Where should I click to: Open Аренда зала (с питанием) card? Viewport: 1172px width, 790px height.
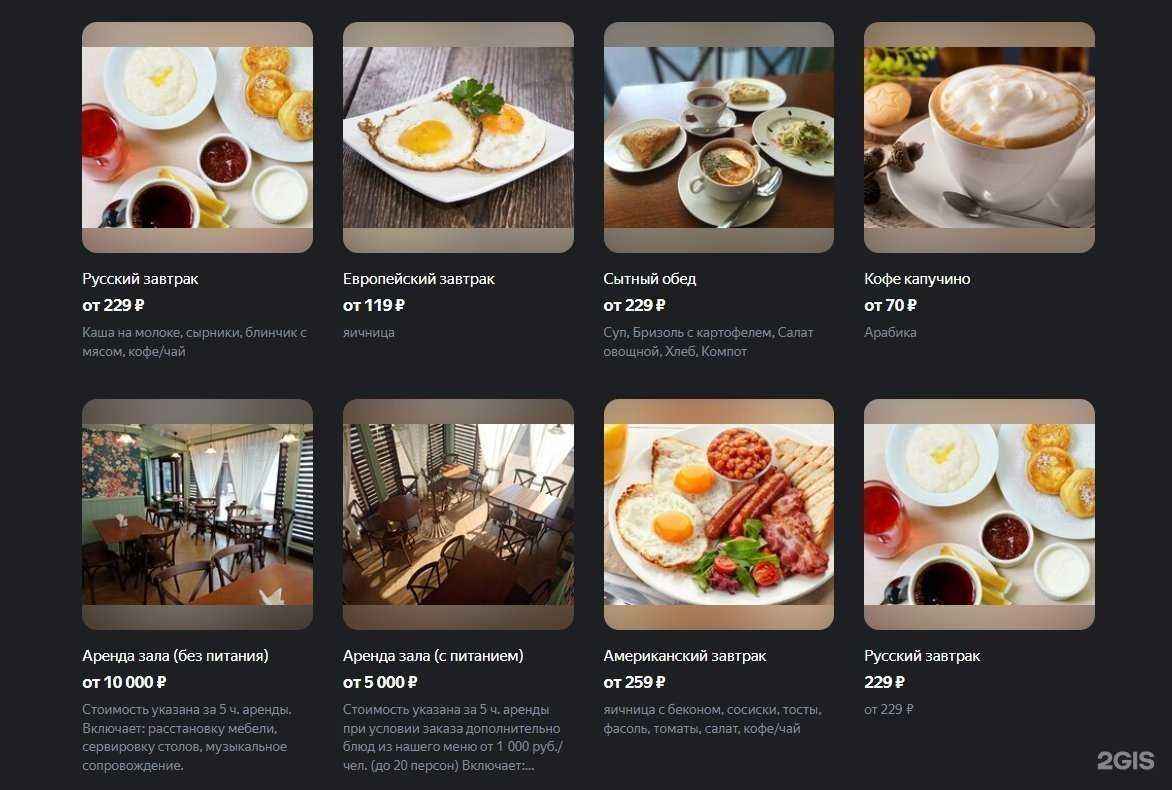tap(458, 515)
